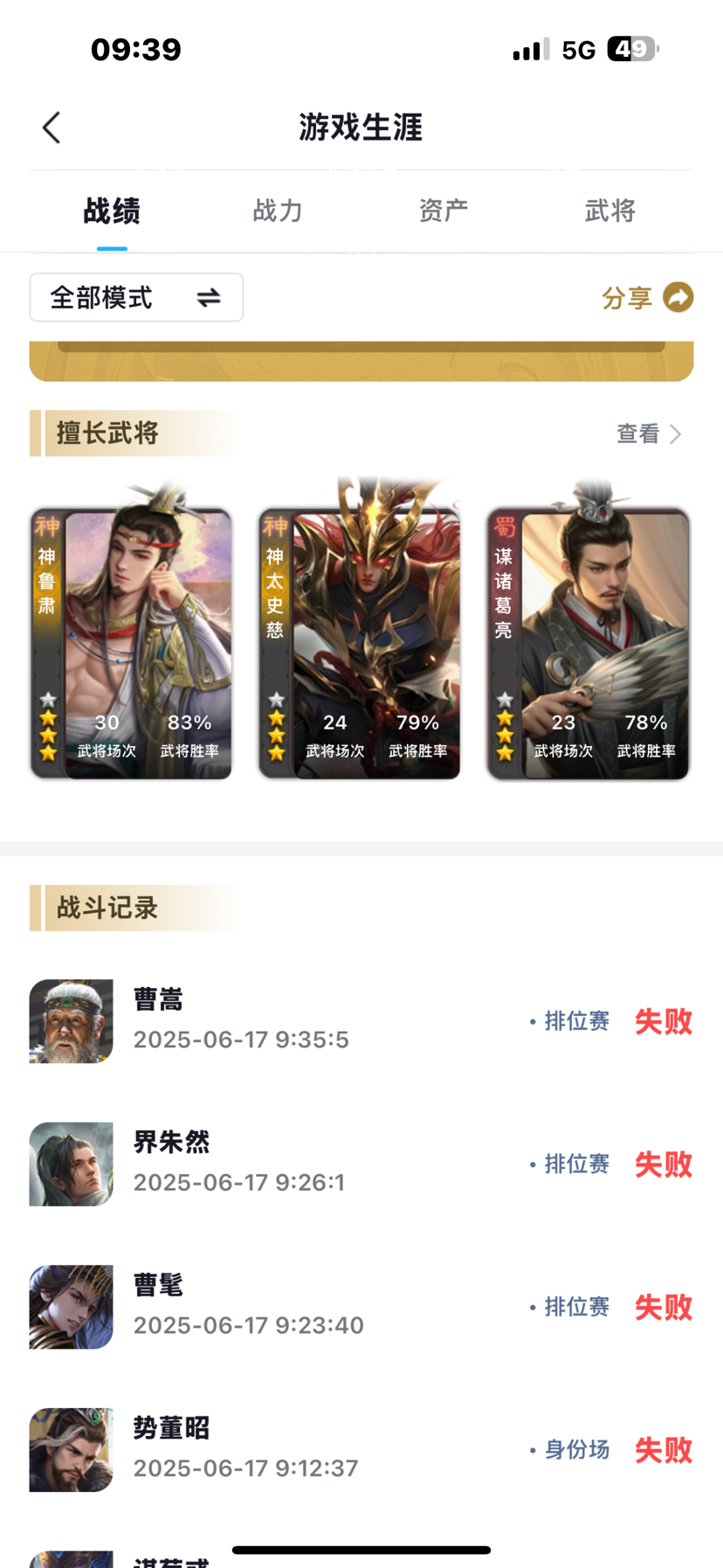Image resolution: width=723 pixels, height=1568 pixels.
Task: View the 势董昭 身份场 record
Action: tap(361, 1449)
